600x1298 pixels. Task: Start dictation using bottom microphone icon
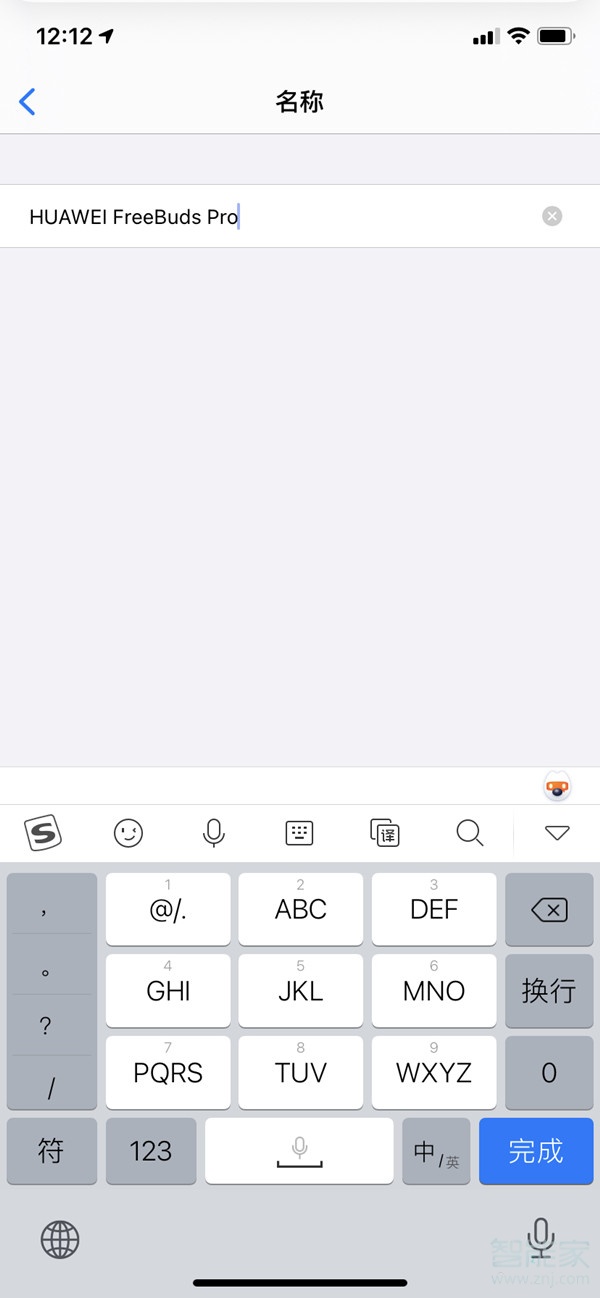coord(541,1238)
